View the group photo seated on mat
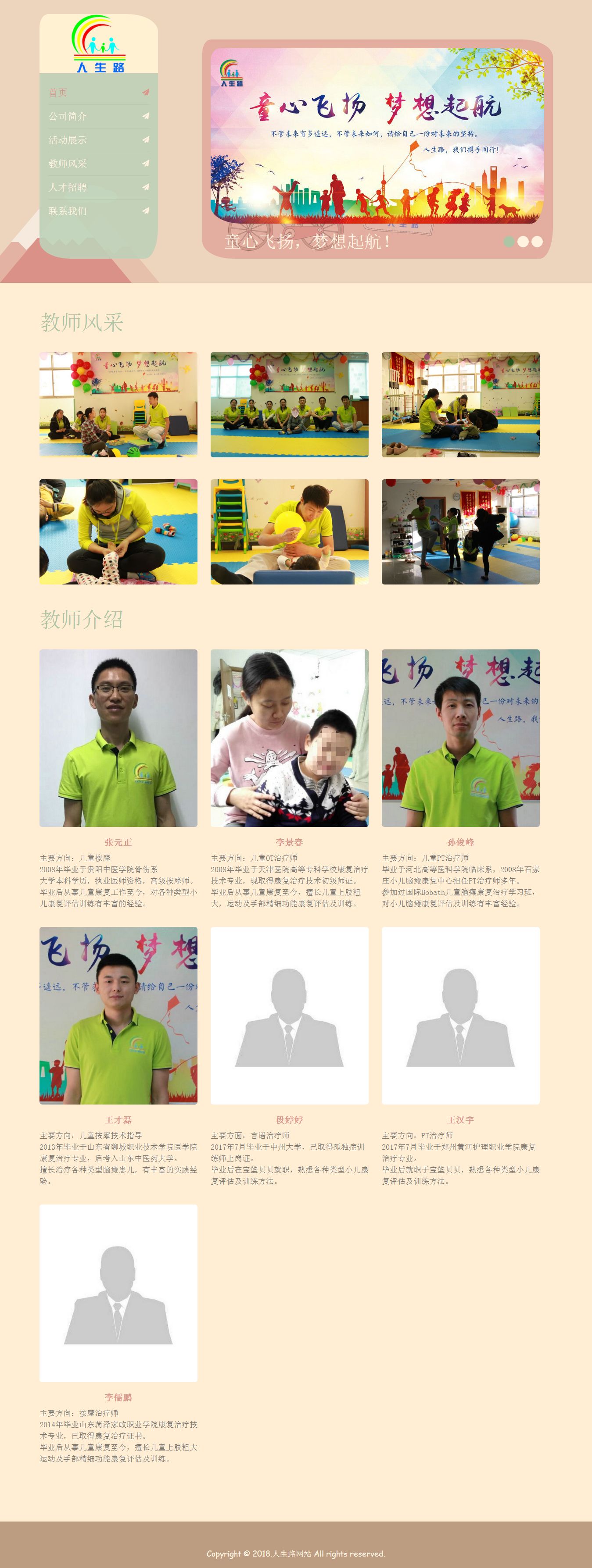This screenshot has height=1568, width=592. (289, 404)
